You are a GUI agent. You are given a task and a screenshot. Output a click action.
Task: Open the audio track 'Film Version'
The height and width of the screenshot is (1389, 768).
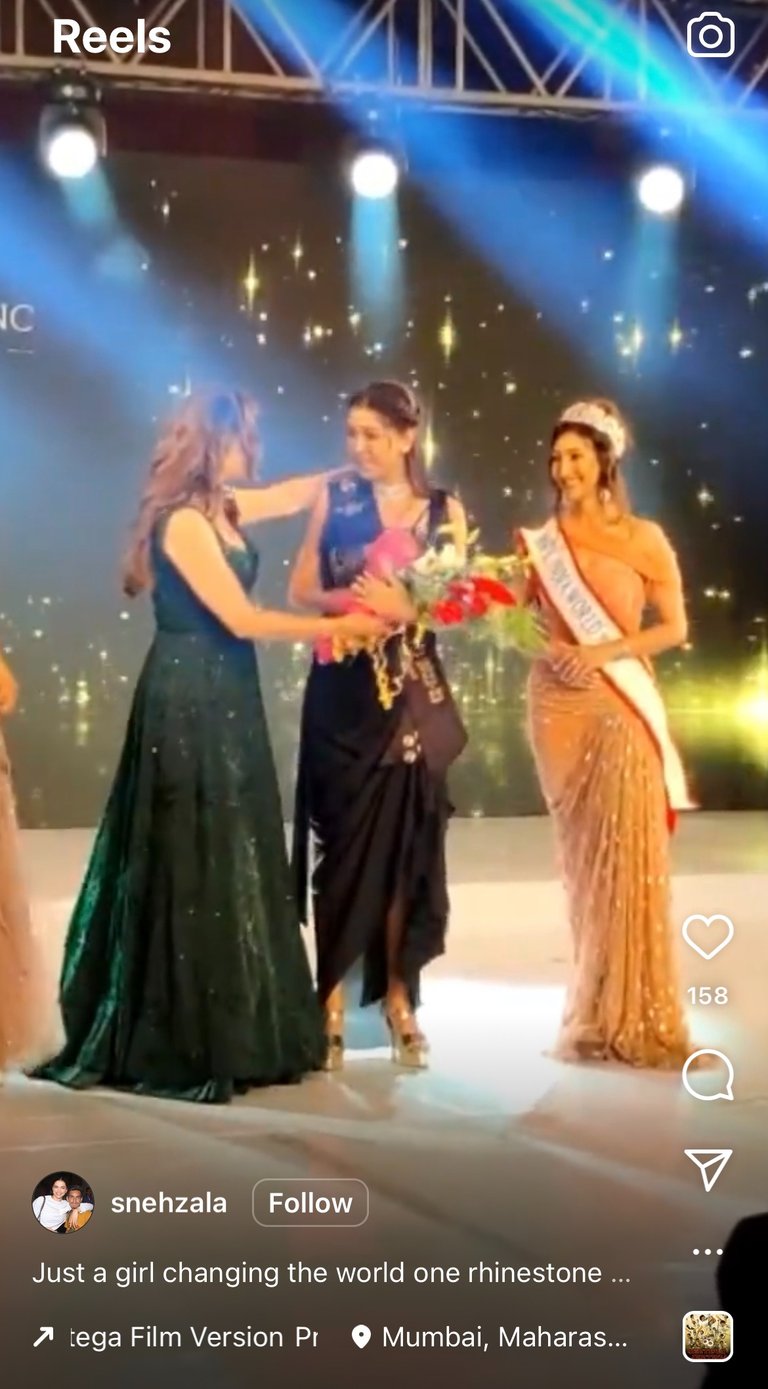[180, 1337]
